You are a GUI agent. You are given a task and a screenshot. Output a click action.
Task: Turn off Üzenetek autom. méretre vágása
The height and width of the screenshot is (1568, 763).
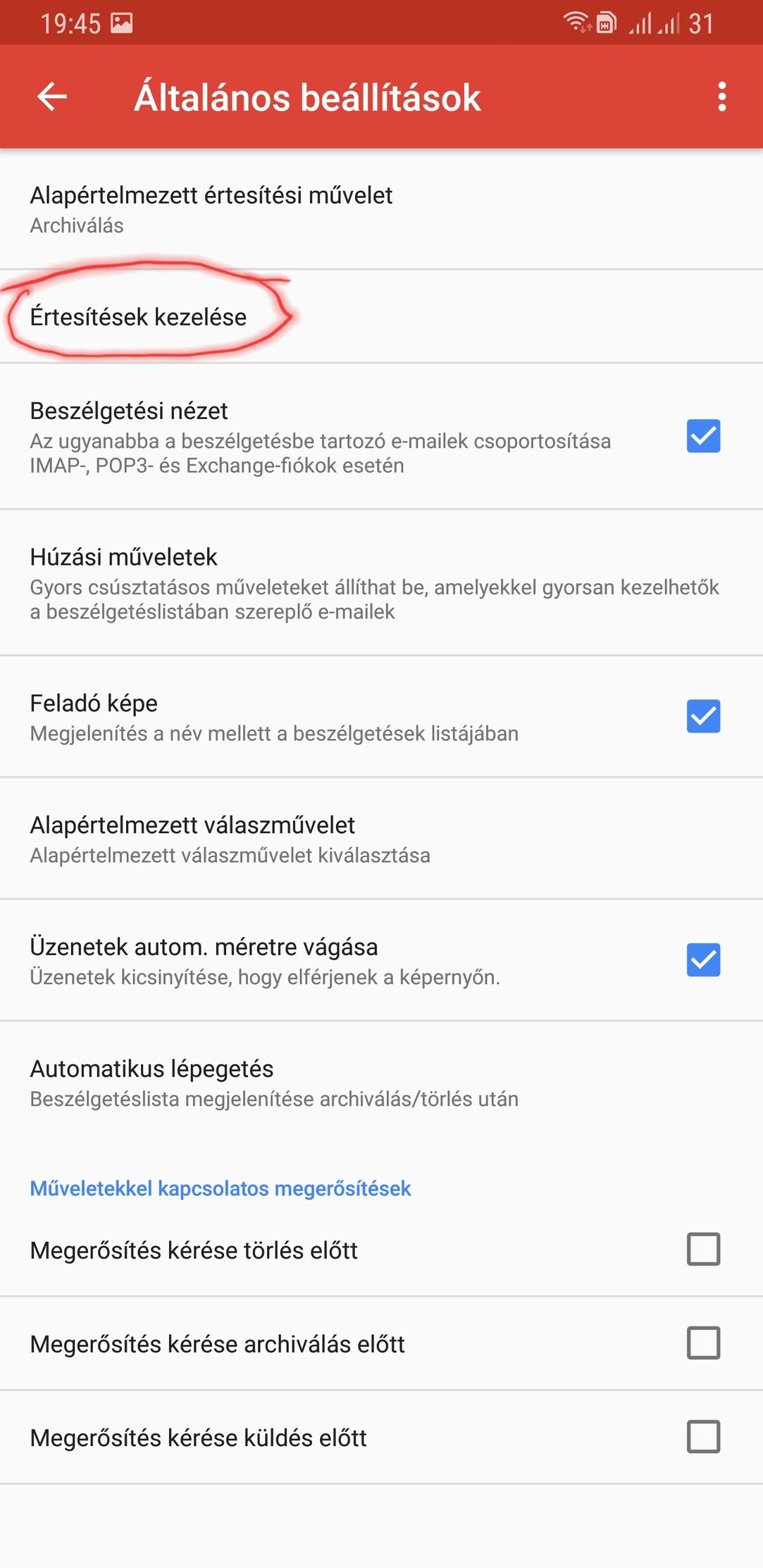pos(703,960)
